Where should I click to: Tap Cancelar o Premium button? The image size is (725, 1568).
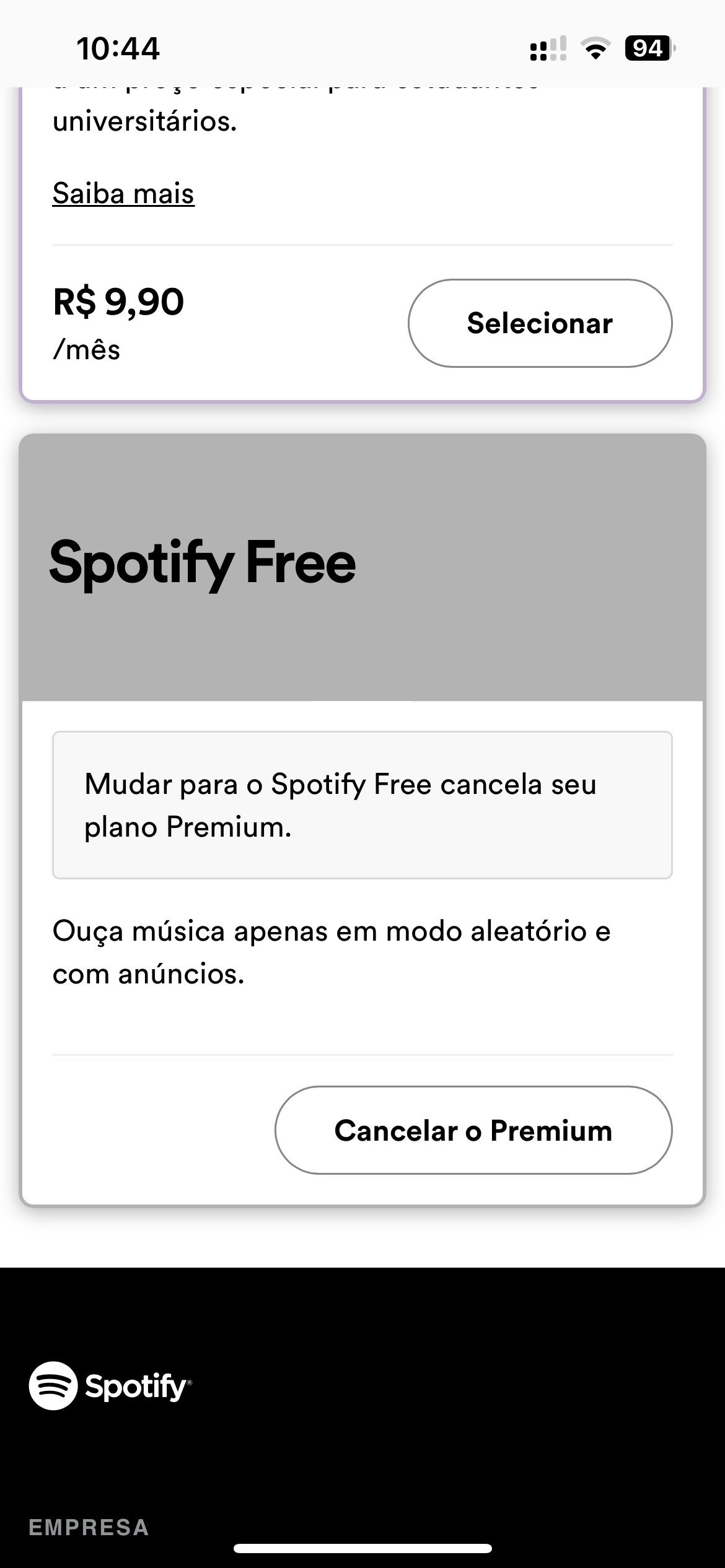coord(473,1130)
